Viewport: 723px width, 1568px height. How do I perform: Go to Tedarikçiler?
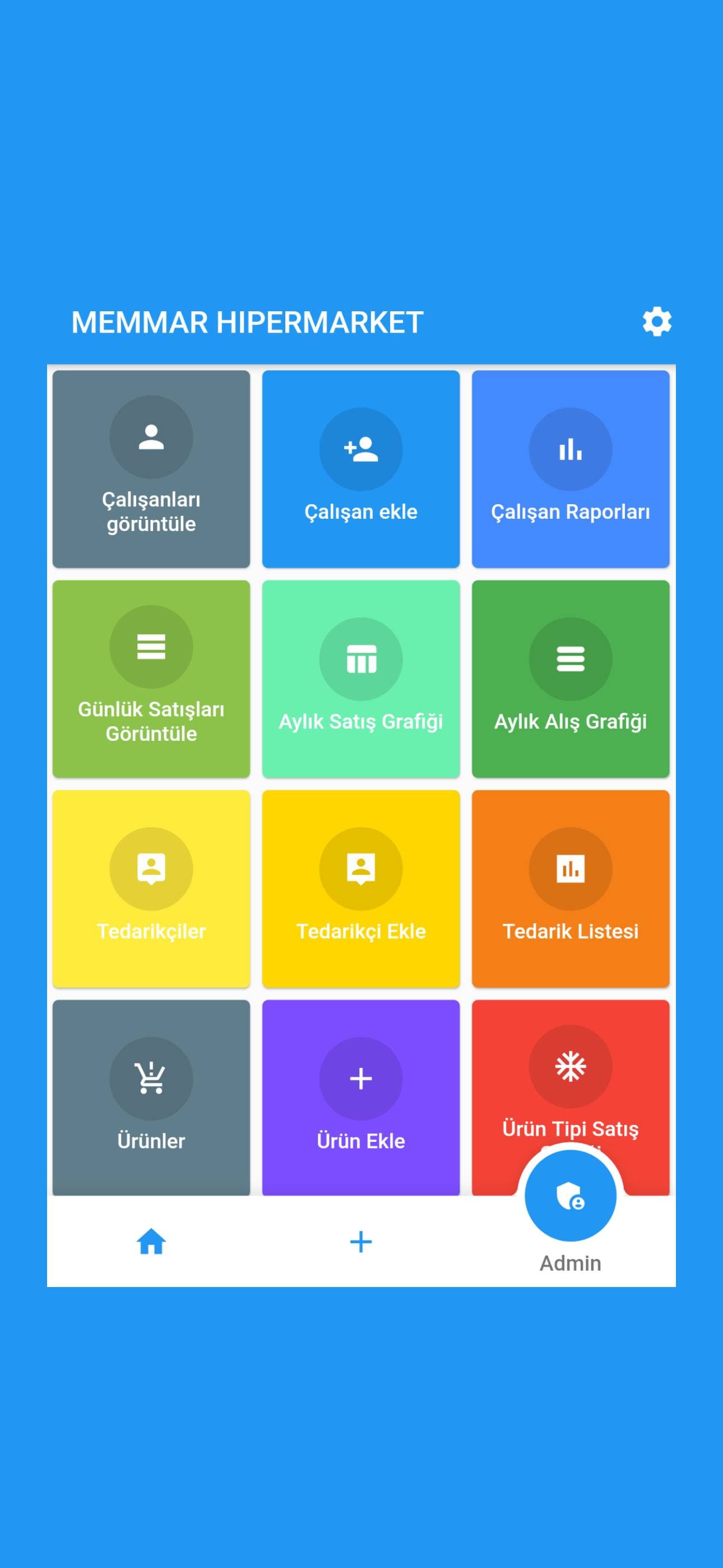tap(151, 888)
